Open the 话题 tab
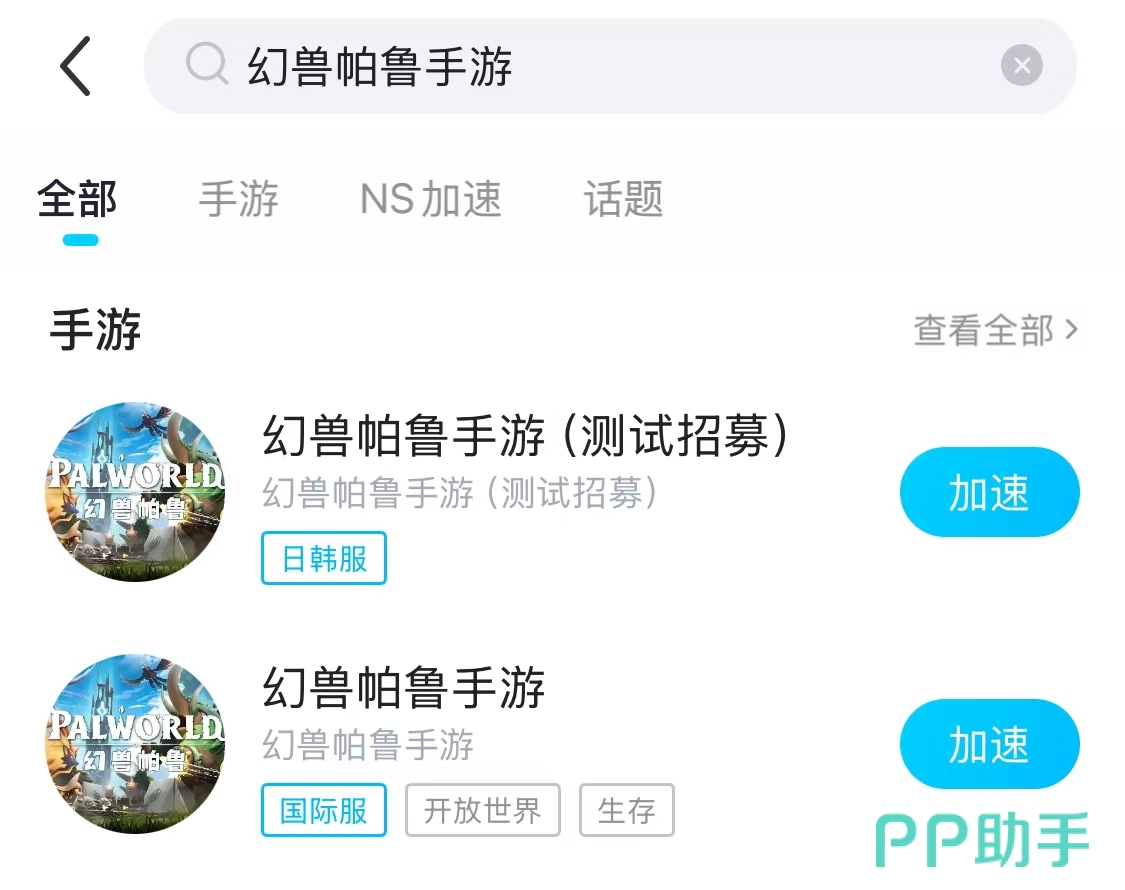Viewport: 1125px width, 890px height. click(x=624, y=200)
